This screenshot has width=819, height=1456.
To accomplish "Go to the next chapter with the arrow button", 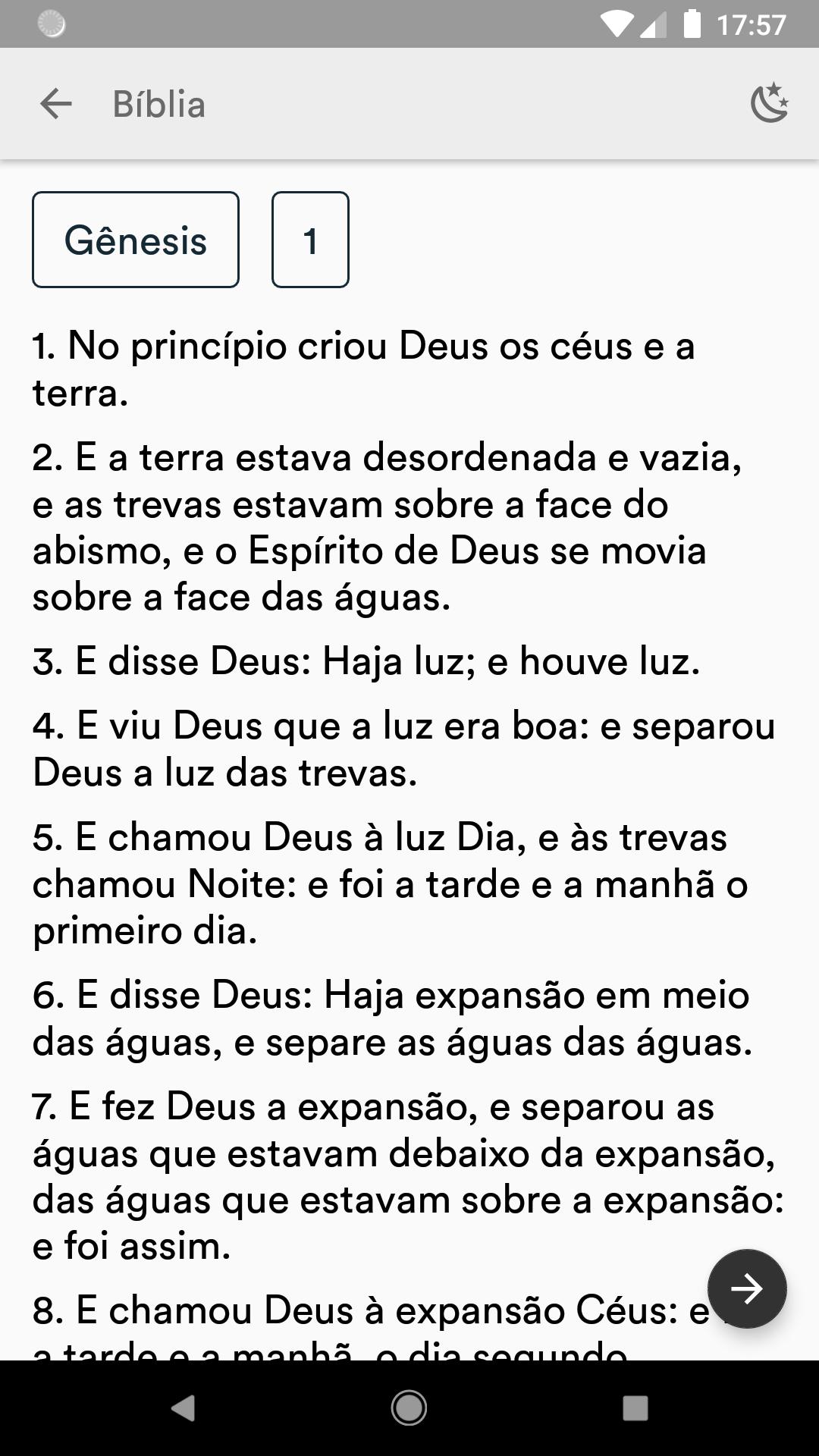I will [746, 1288].
